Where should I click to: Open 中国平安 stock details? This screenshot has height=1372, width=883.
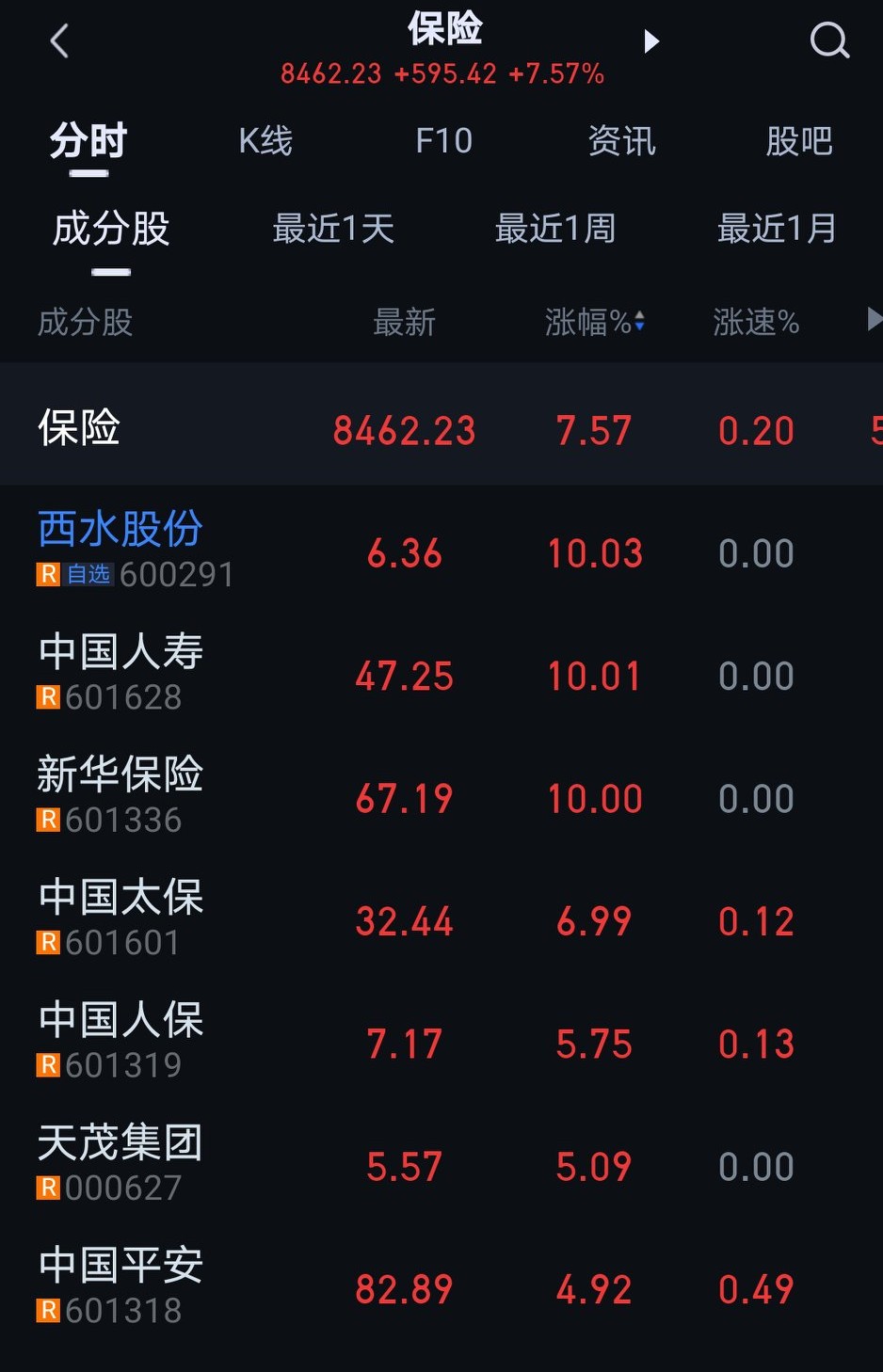(120, 1266)
